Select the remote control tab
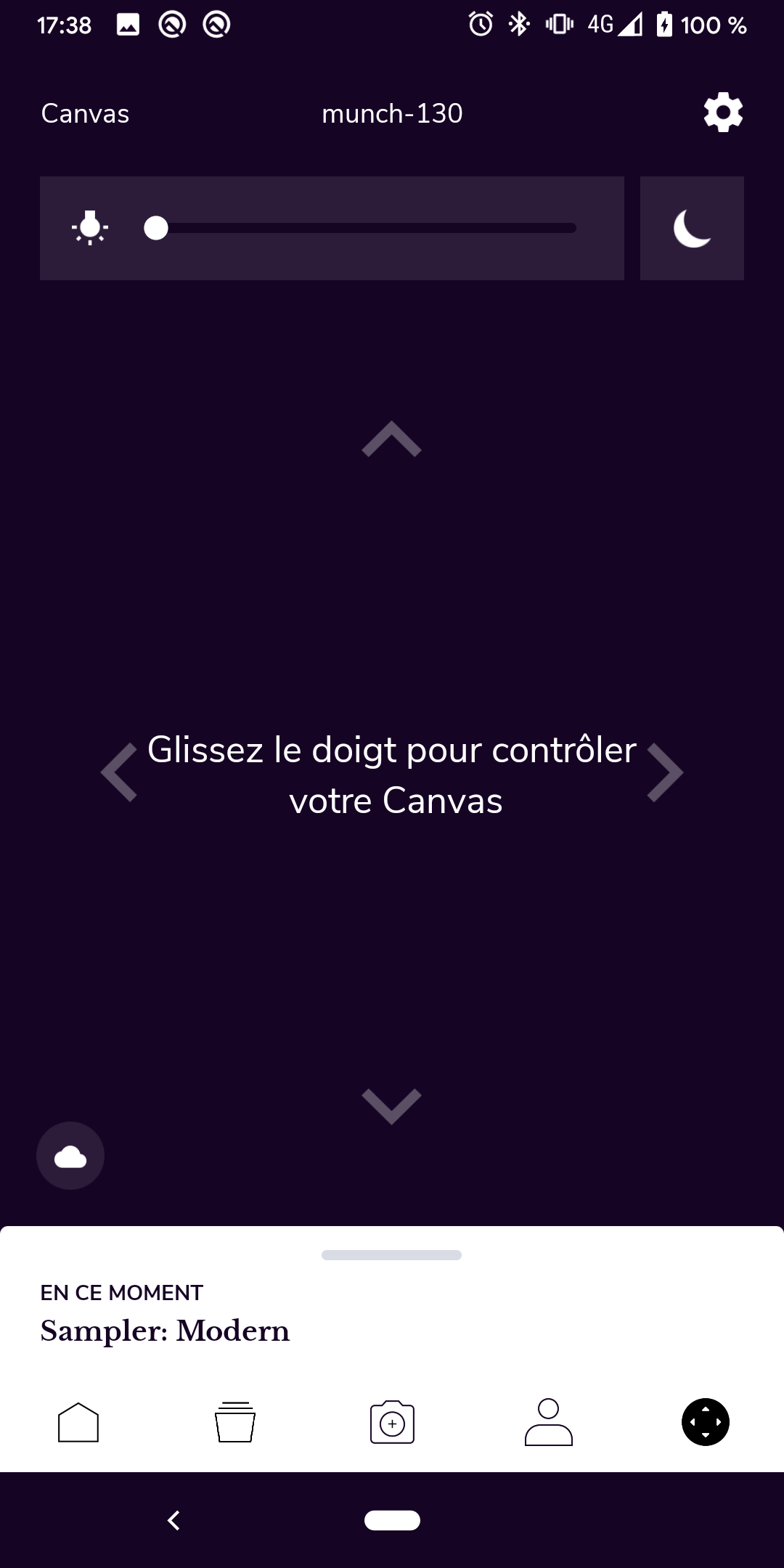The width and height of the screenshot is (784, 1568). coord(706,1421)
